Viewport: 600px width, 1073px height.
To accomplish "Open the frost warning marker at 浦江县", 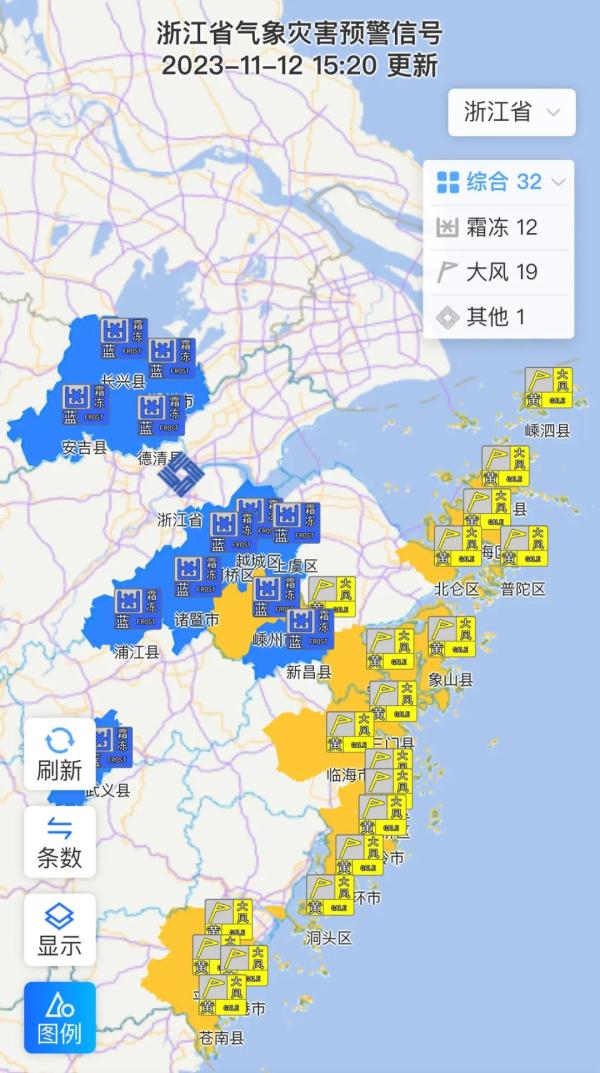I will point(135,609).
